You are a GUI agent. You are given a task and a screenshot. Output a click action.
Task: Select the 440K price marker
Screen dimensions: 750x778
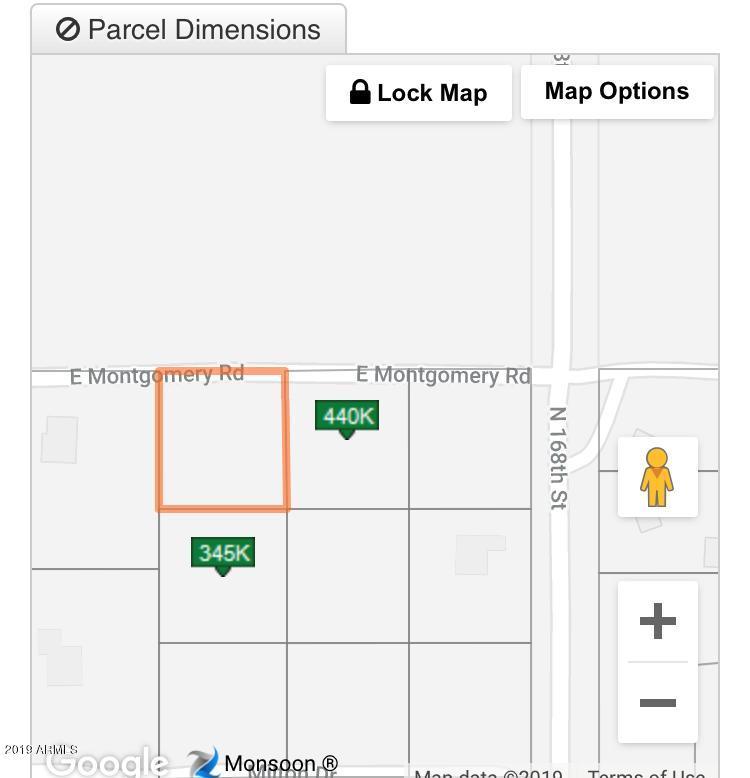coord(347,416)
